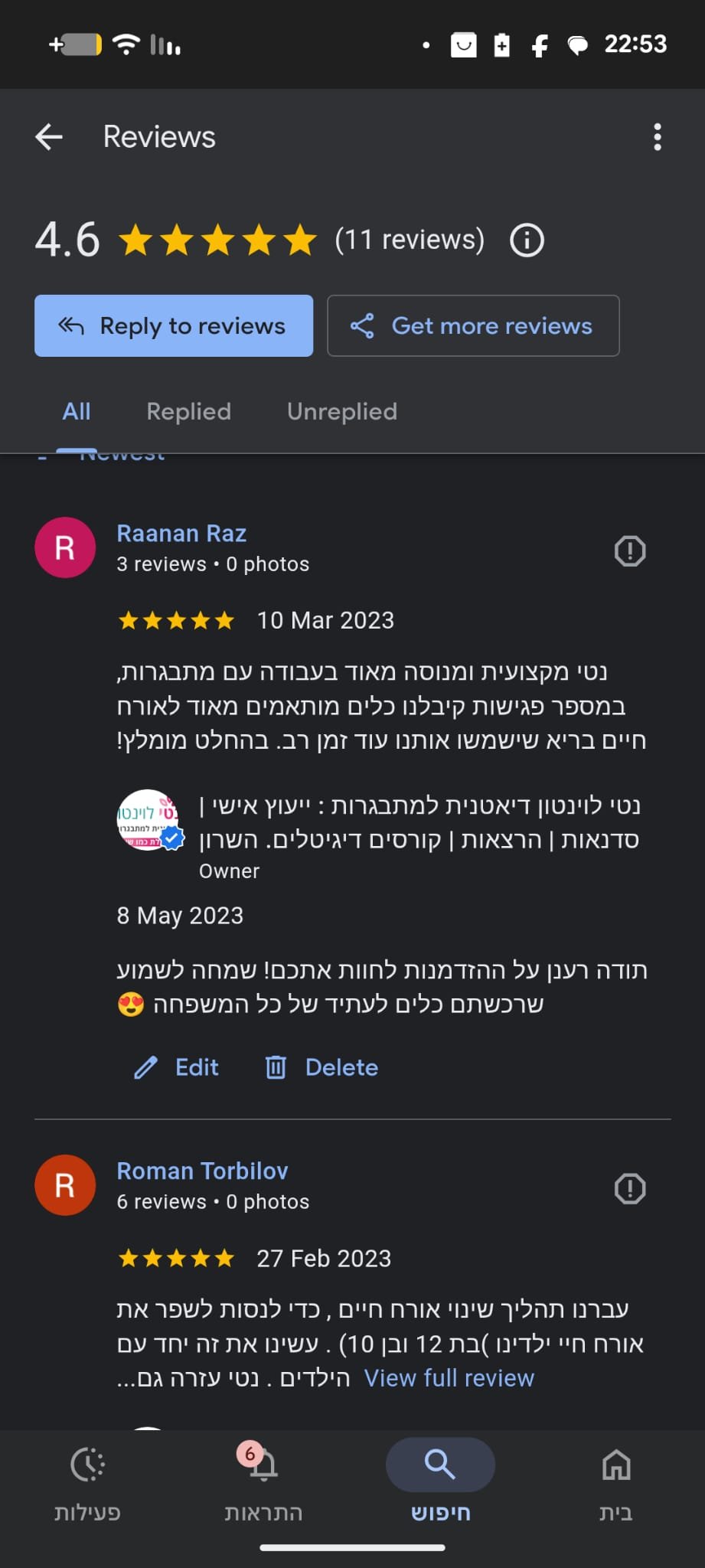Tap Get more reviews button

point(473,326)
